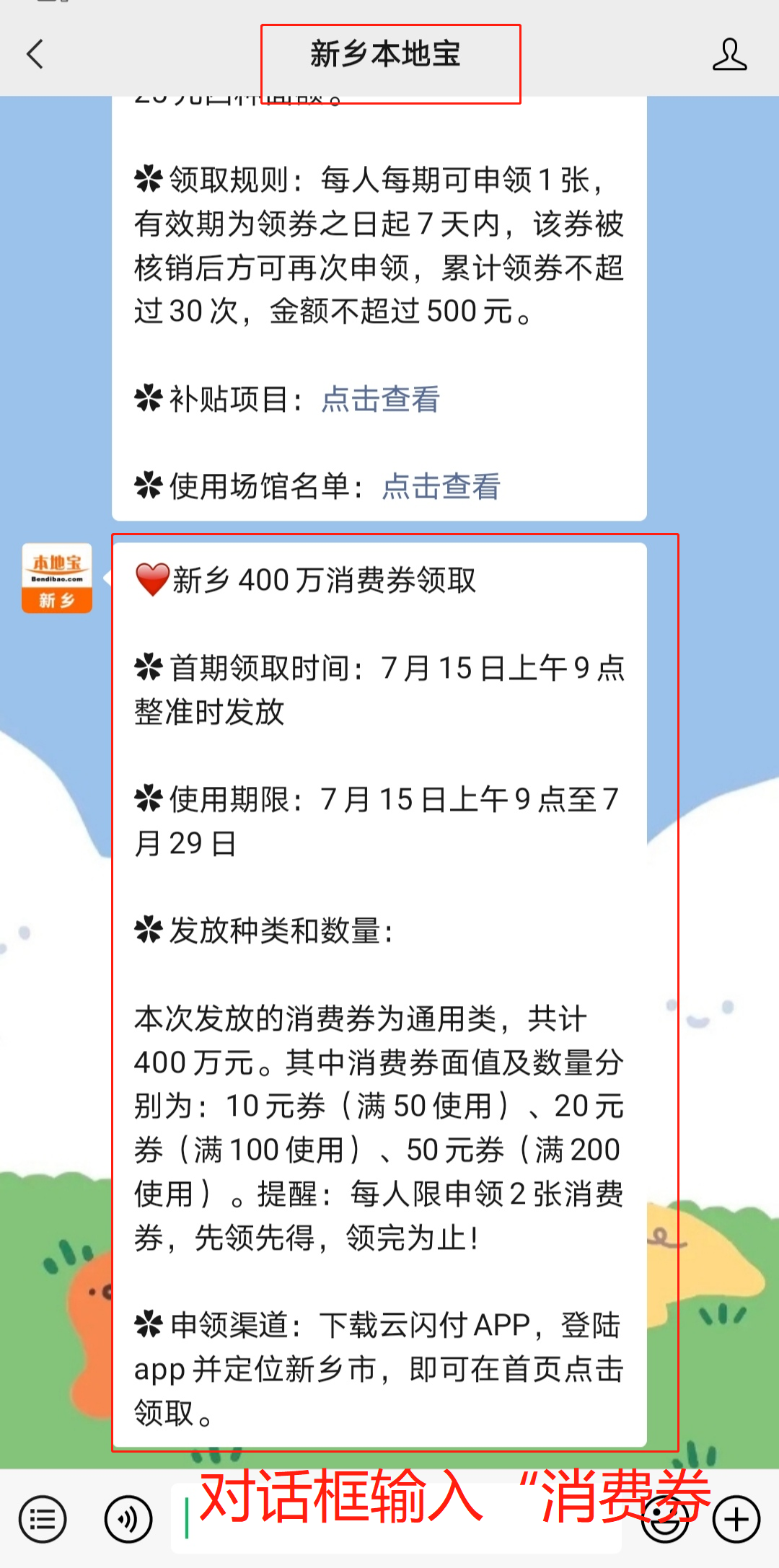Open the account profile icon

pyautogui.click(x=729, y=55)
